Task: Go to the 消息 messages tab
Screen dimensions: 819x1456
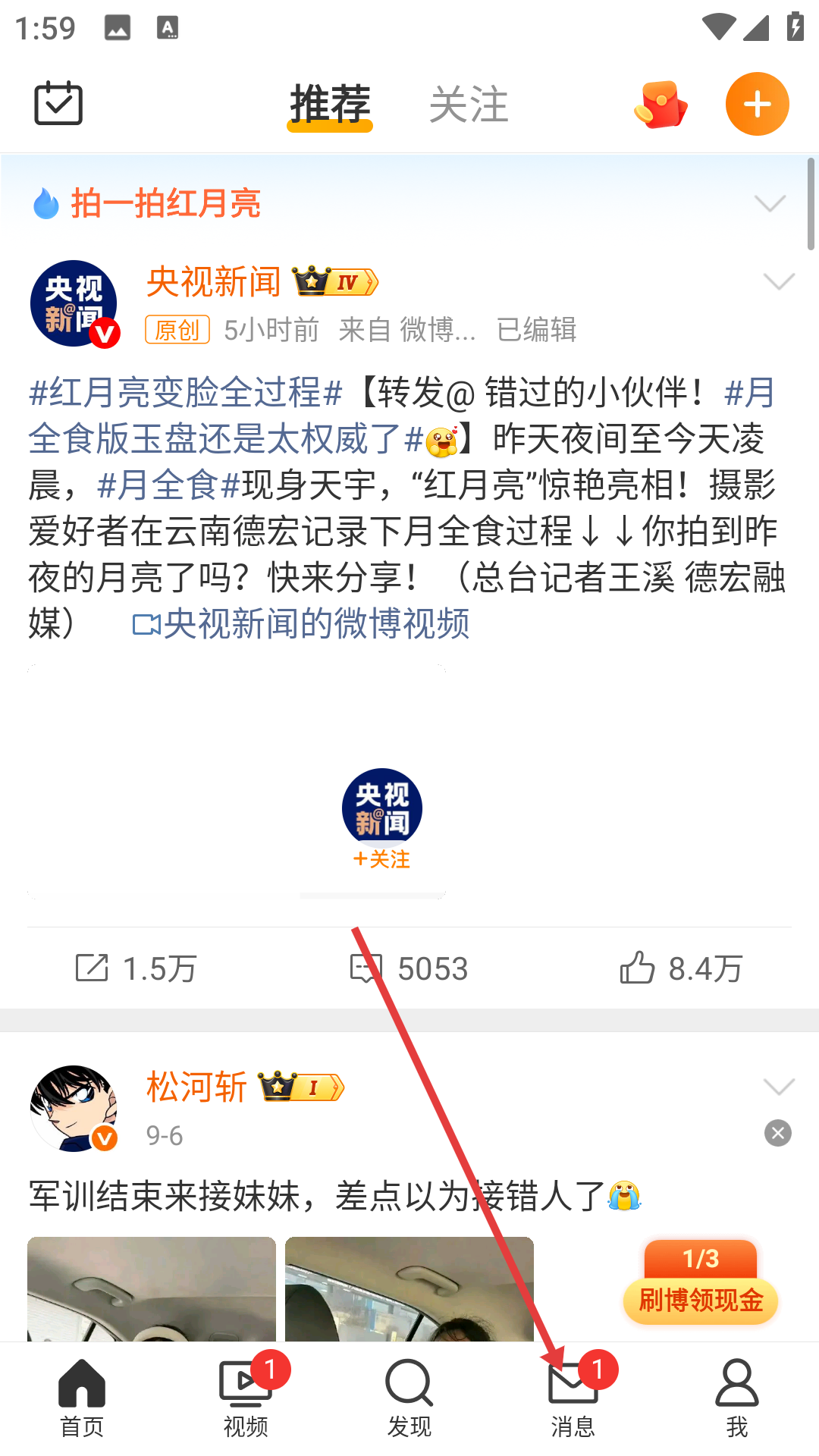Action: pos(573,1397)
